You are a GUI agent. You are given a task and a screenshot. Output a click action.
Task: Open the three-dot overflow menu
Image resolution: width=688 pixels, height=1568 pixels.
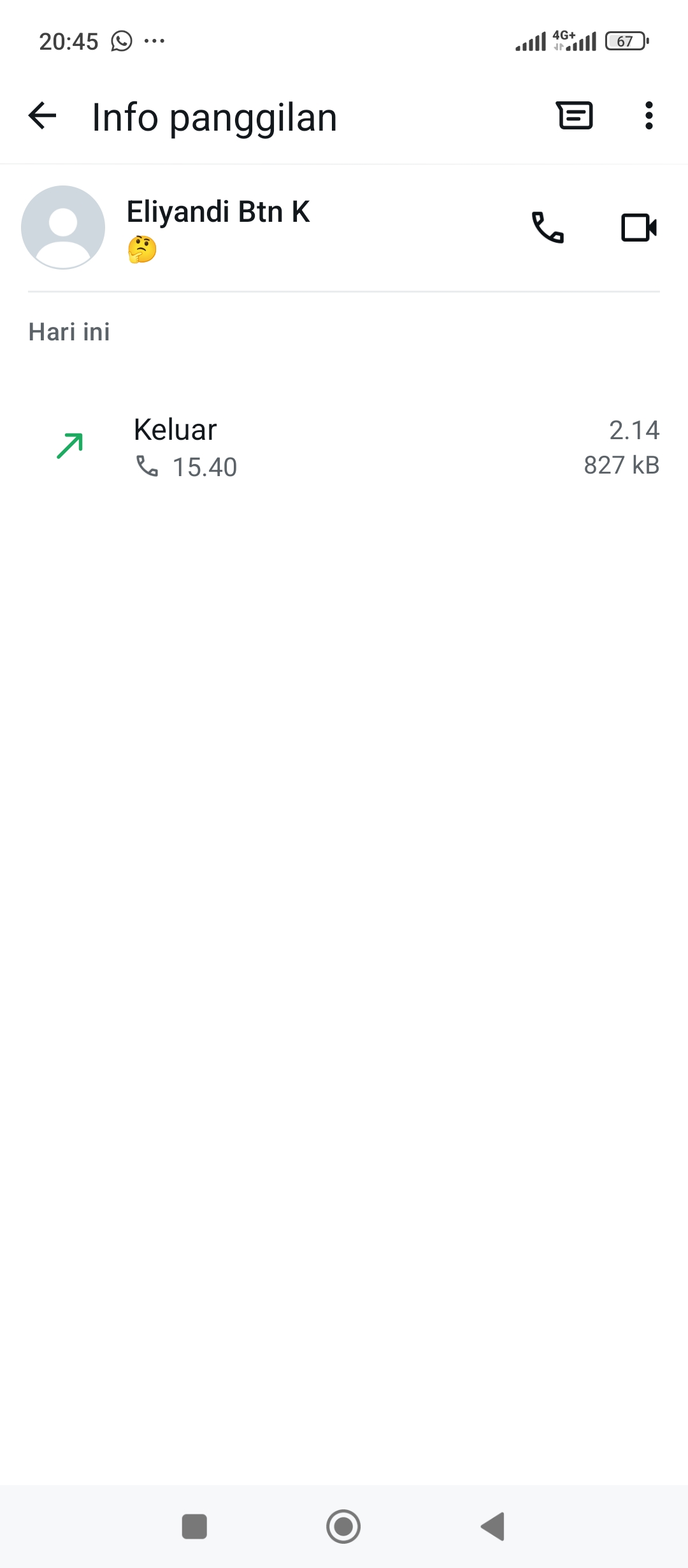[649, 116]
